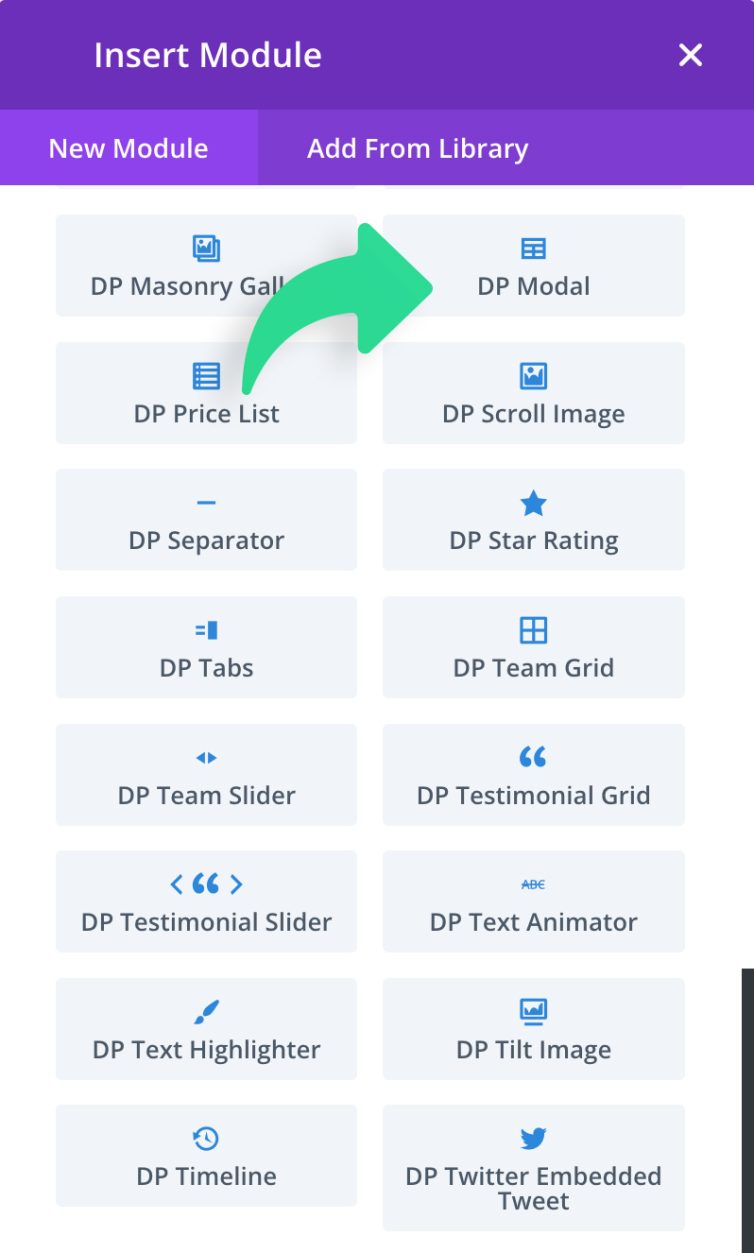Switch to the Add From Library tab
754x1253 pixels.
pos(417,148)
